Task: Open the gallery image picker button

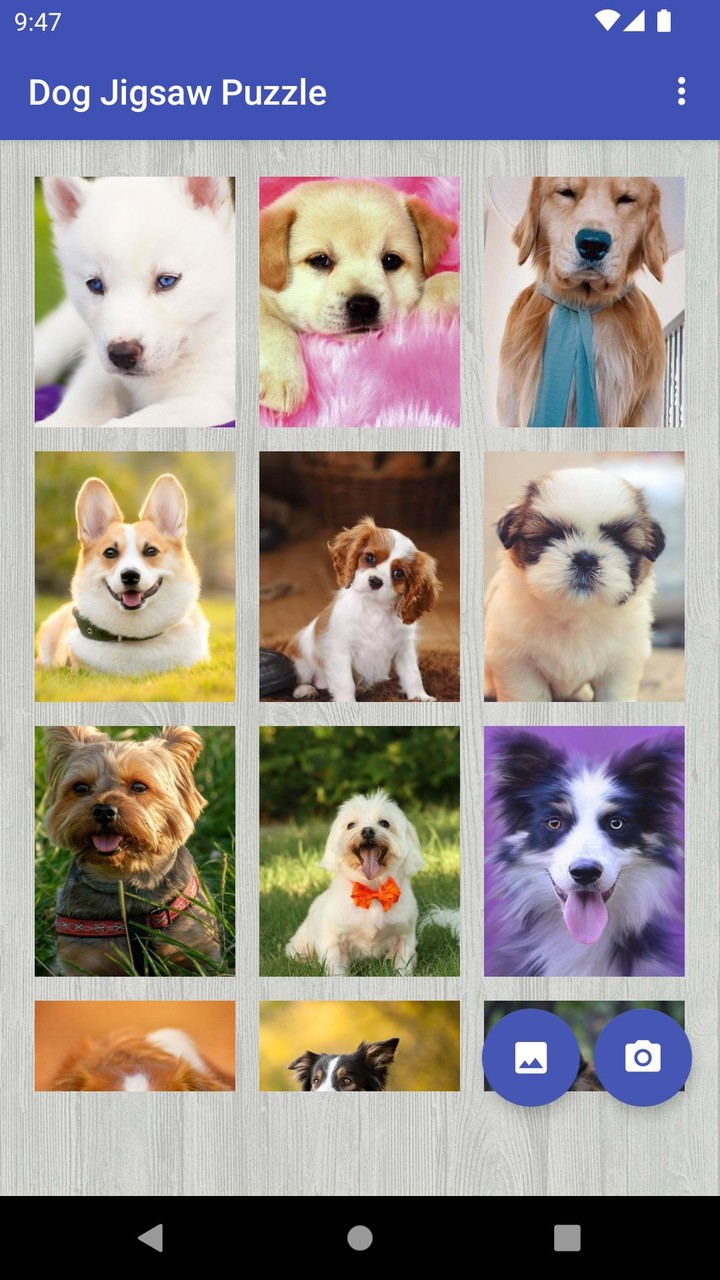Action: tap(531, 1057)
